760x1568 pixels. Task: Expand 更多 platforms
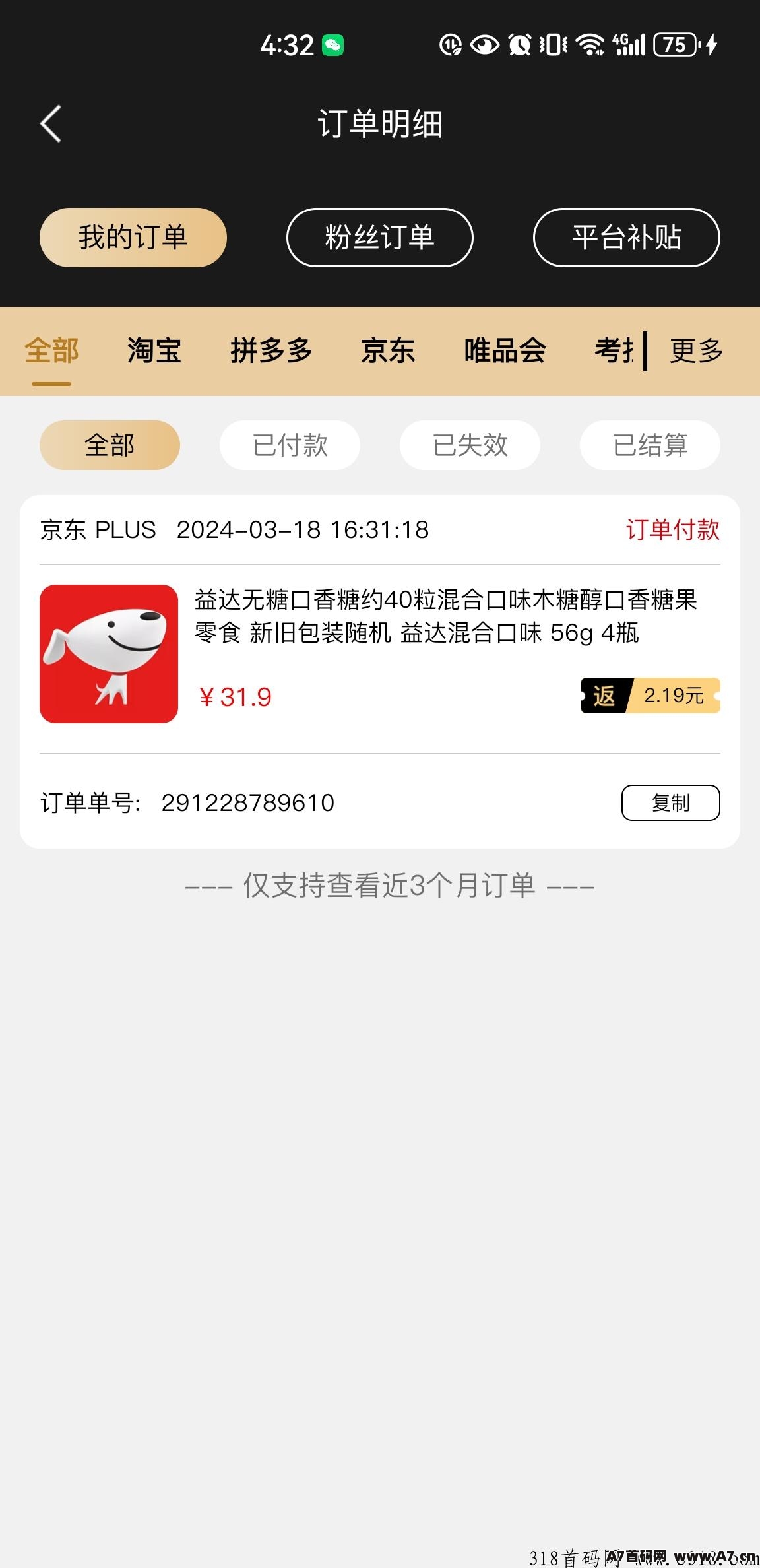pyautogui.click(x=697, y=350)
